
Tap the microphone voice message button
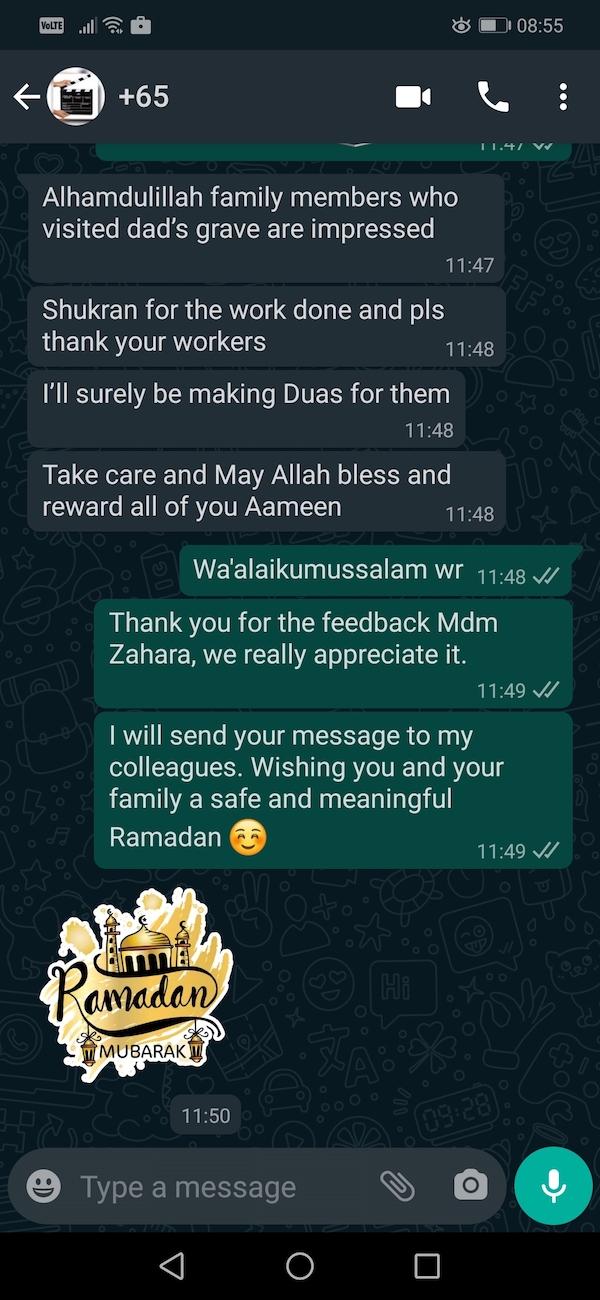553,1186
